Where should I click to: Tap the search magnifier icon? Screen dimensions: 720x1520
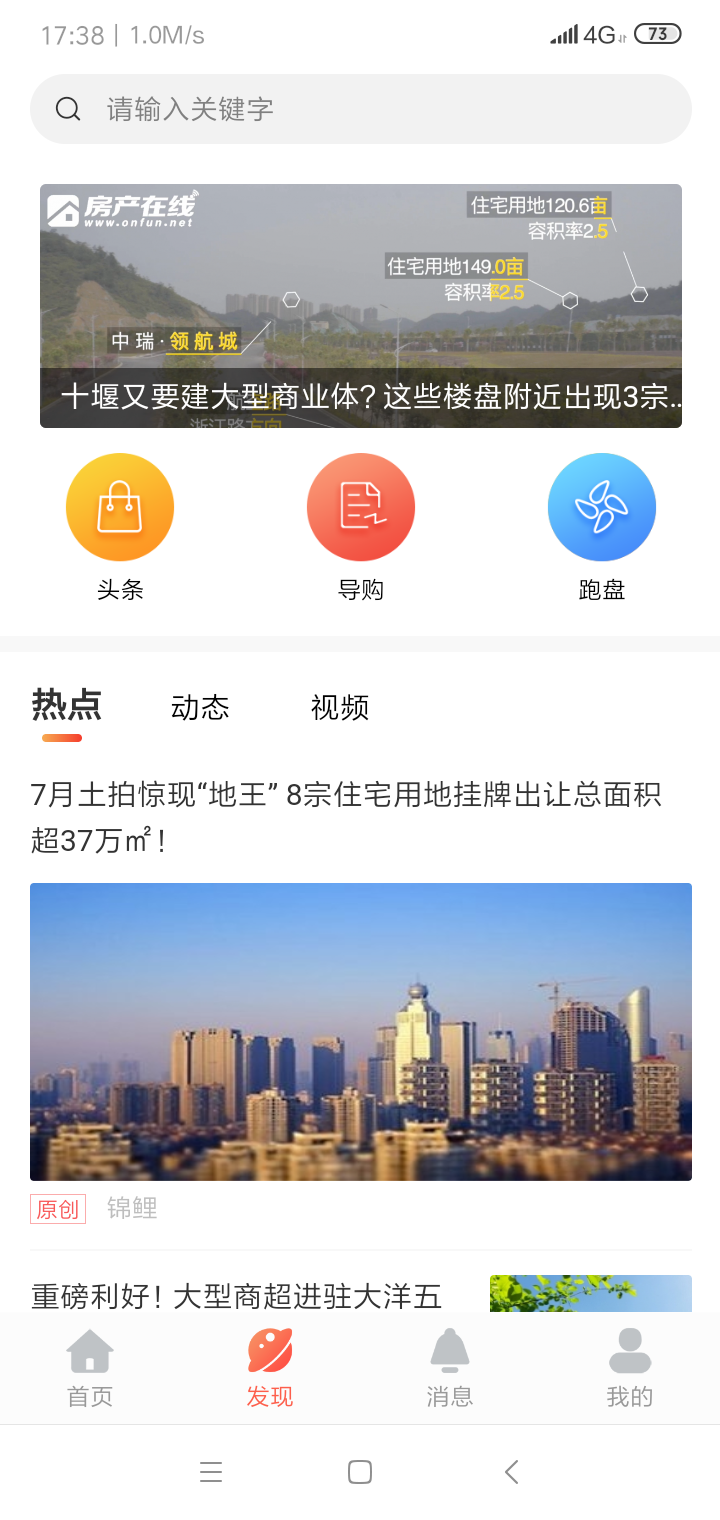pyautogui.click(x=67, y=108)
